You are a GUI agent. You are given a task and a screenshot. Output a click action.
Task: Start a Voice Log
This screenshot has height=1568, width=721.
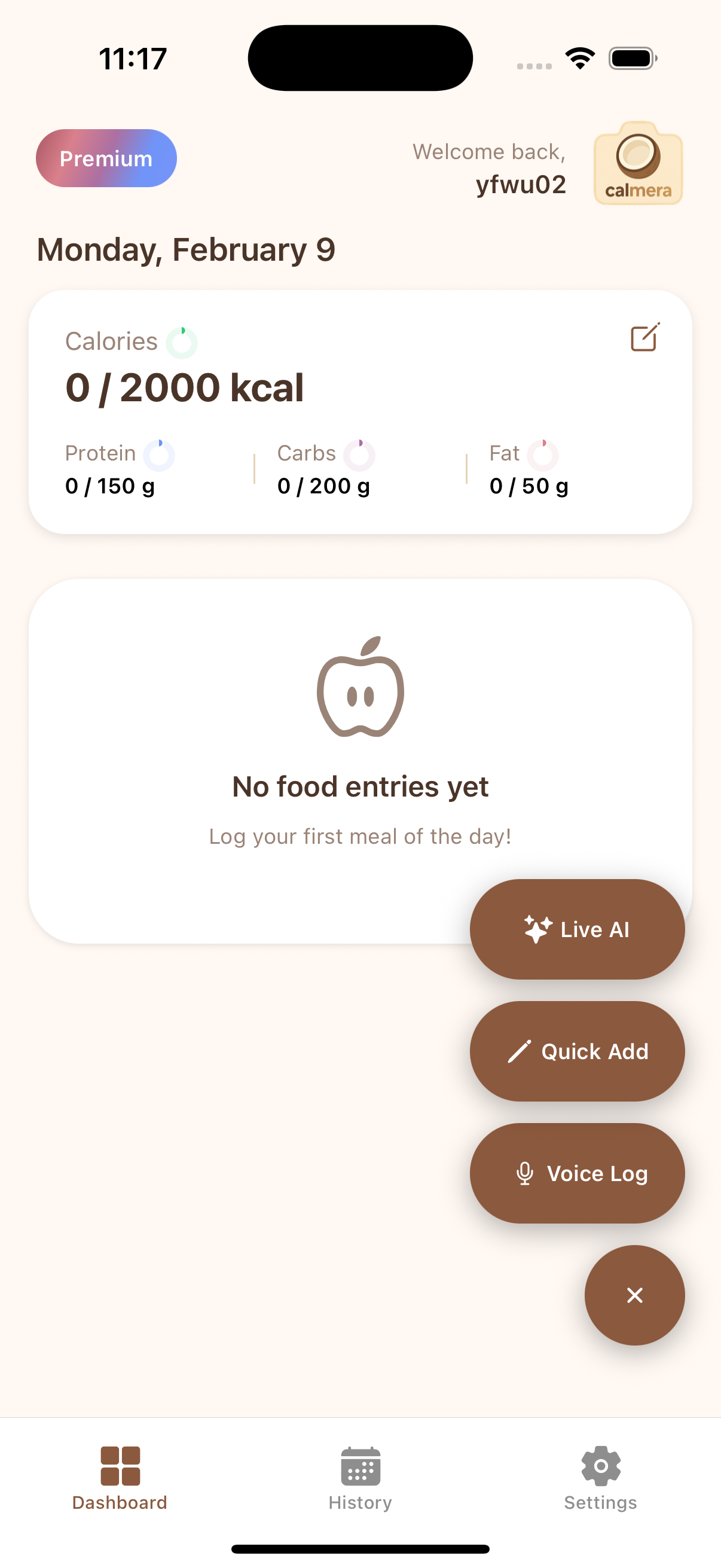click(577, 1173)
